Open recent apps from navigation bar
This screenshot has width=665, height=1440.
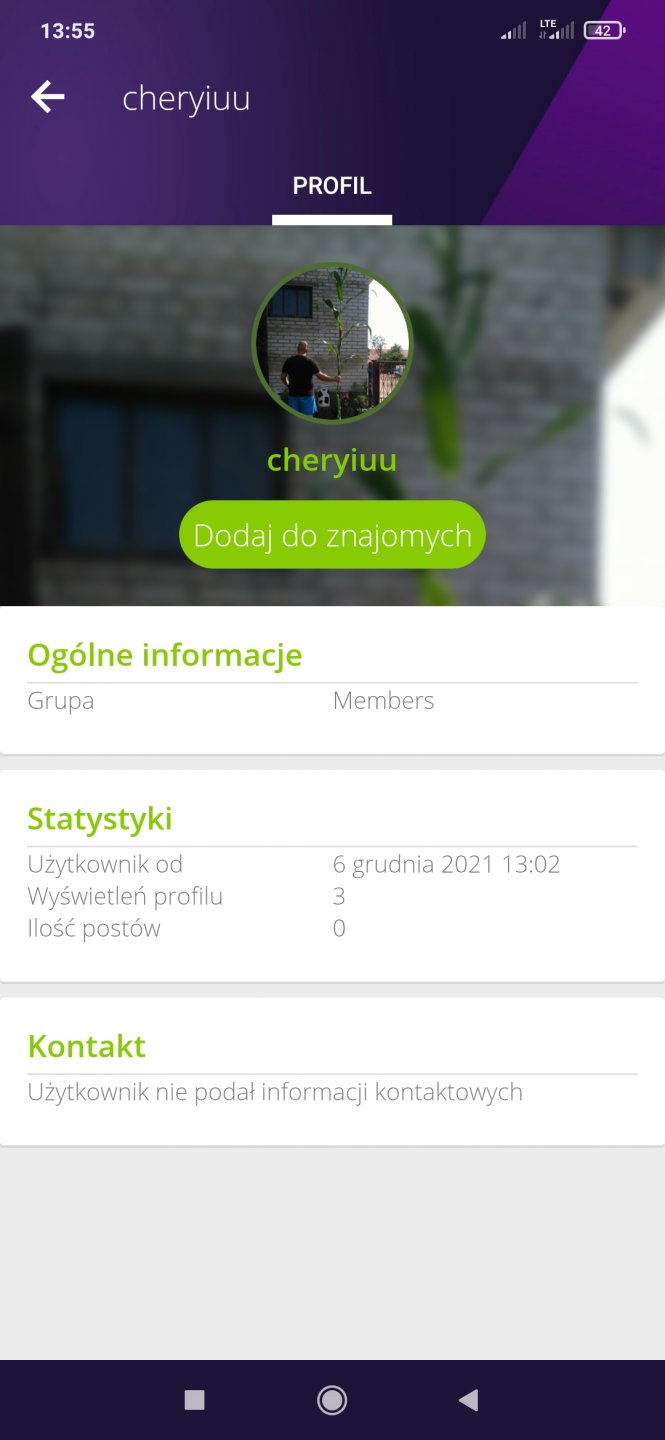(x=195, y=1400)
